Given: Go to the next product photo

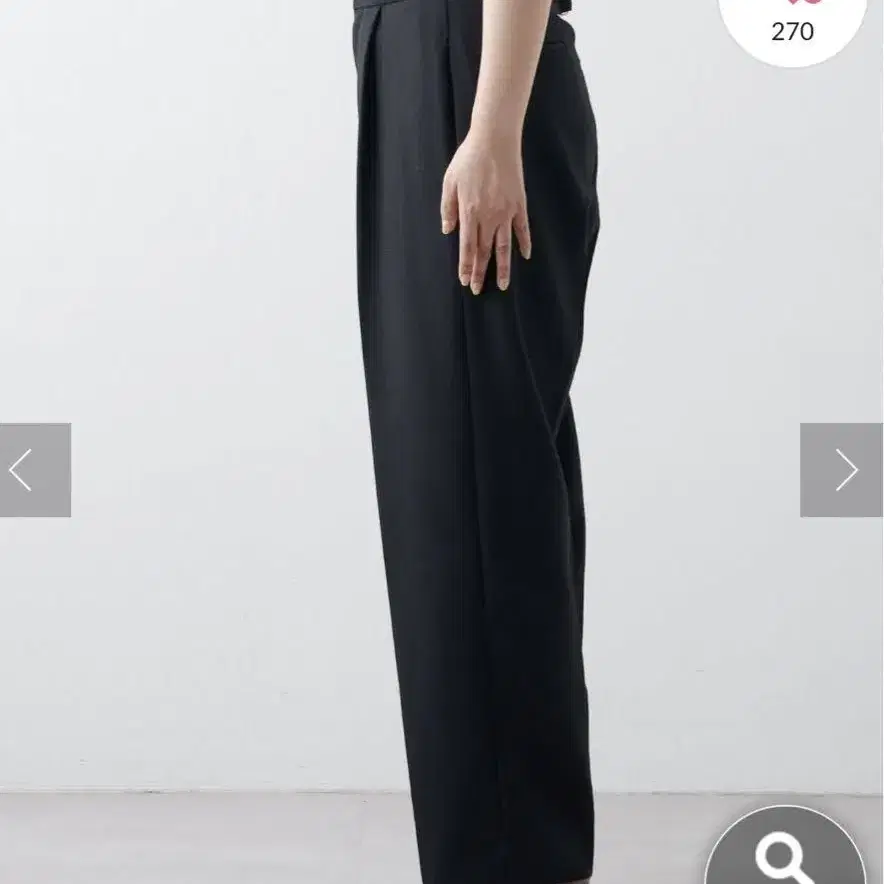Looking at the screenshot, I should pos(842,470).
